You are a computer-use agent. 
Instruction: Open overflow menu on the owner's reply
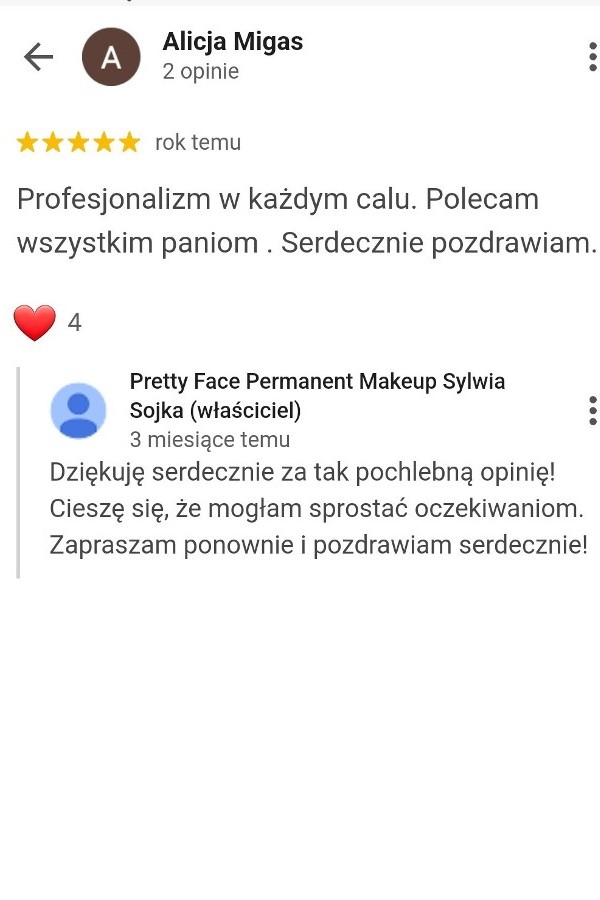[592, 410]
